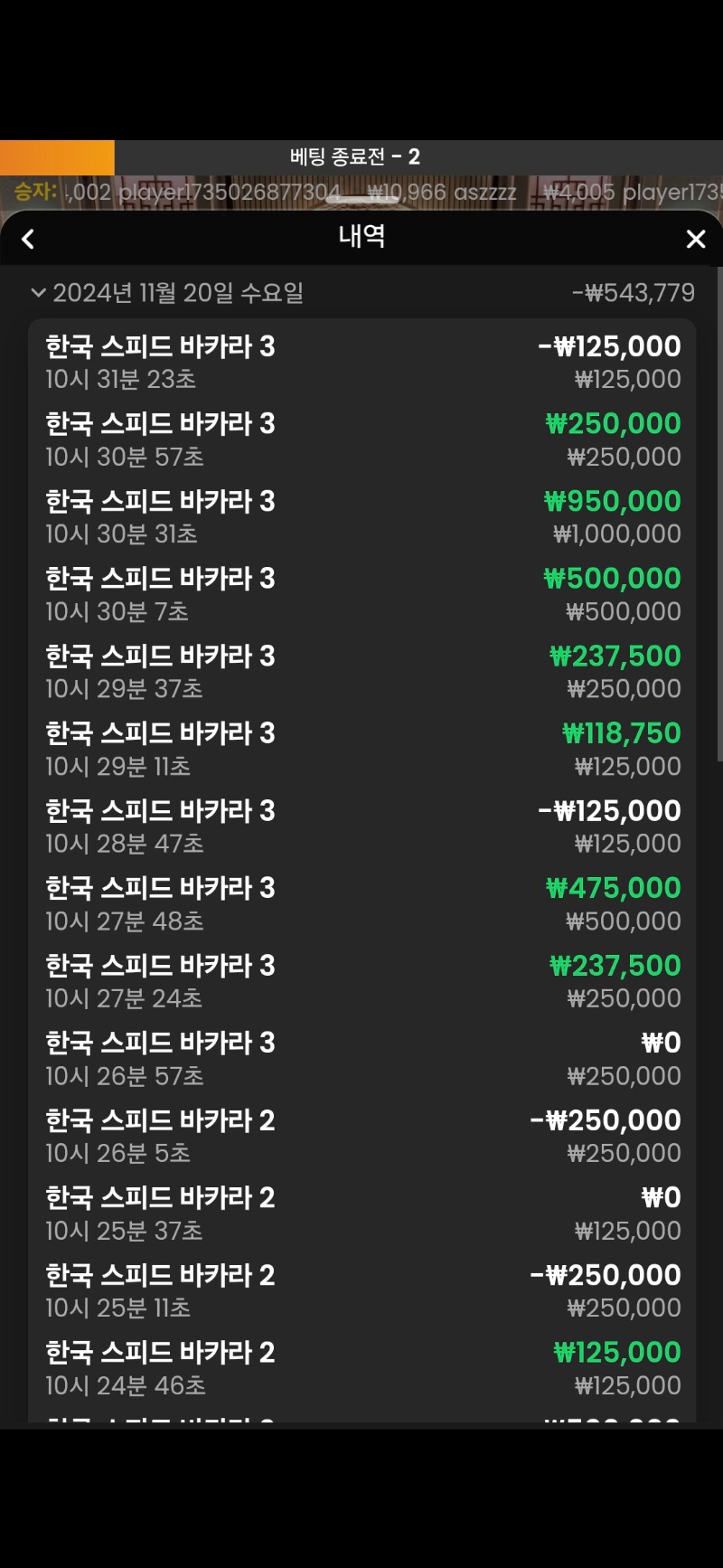
Task: Open the 10시 30분 7초 bet record
Action: tap(361, 594)
